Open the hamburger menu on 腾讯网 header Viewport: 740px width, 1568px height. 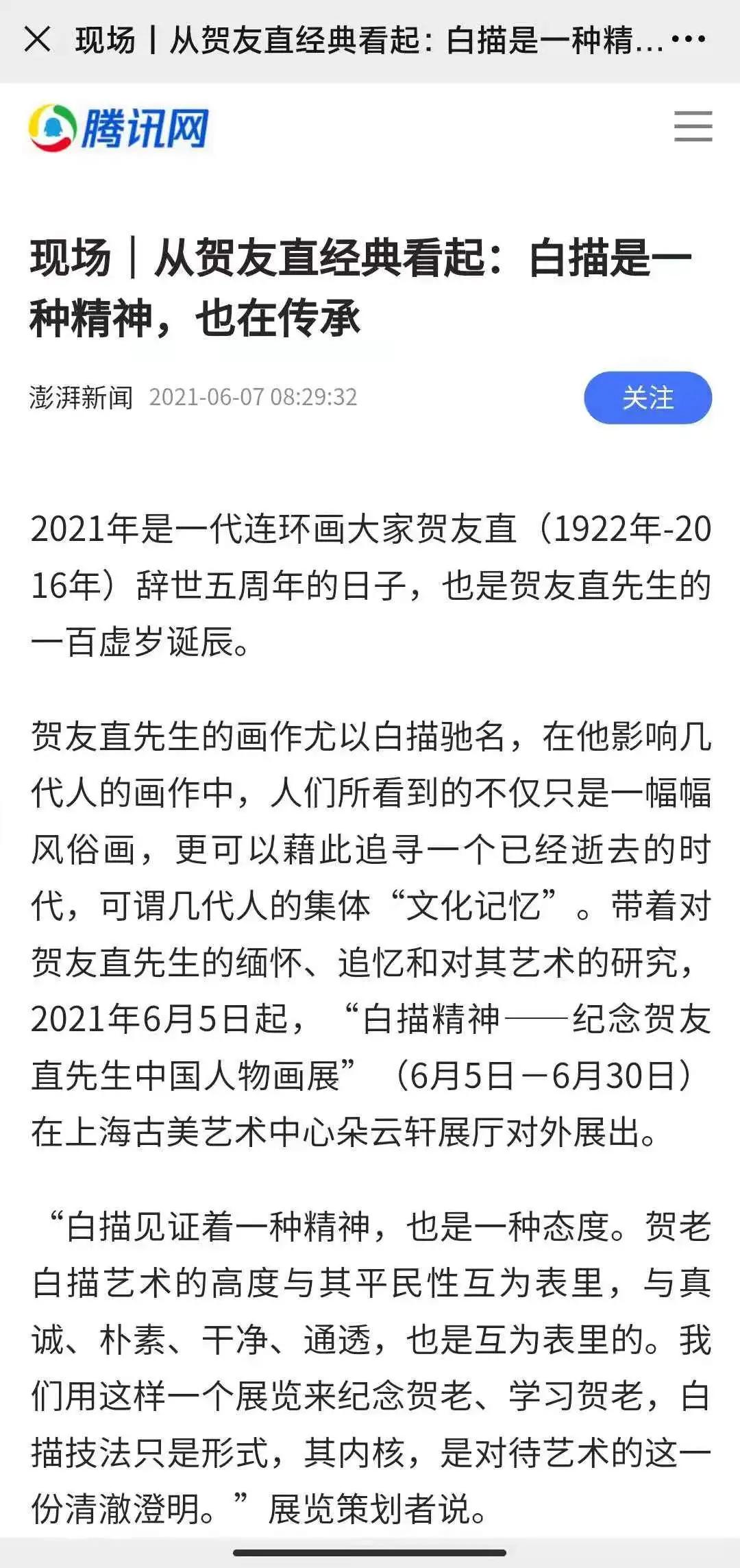click(693, 127)
